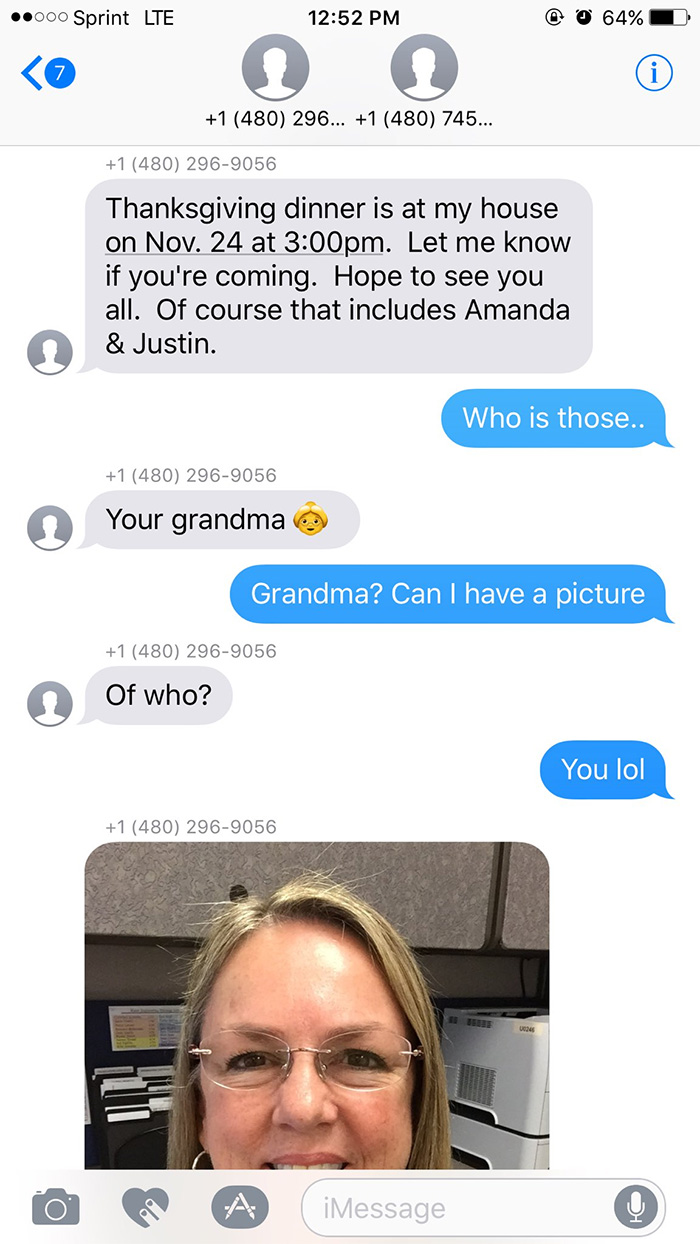This screenshot has height=1244, width=700.
Task: View the +1 (480) 296 contact avatar in header
Action: coord(275,68)
